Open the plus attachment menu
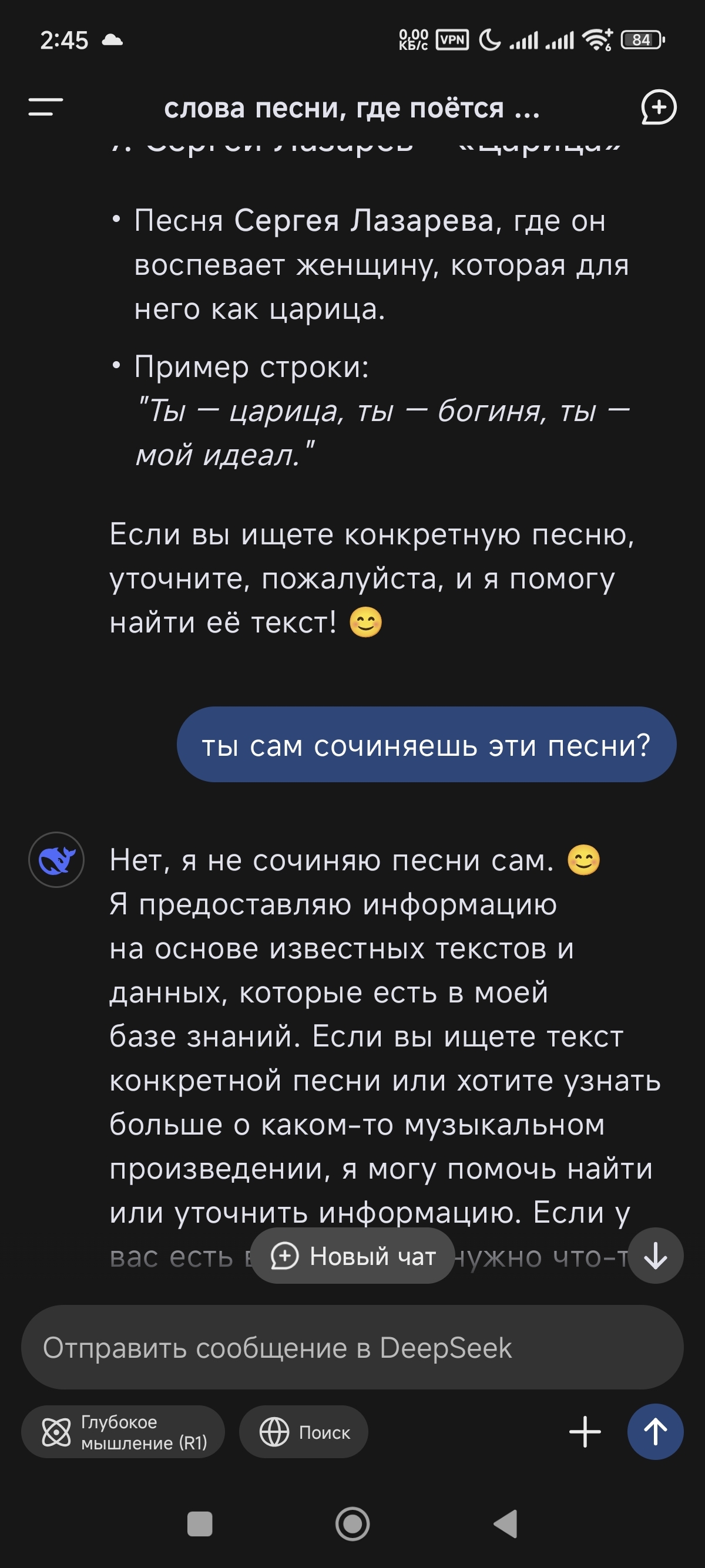 585,1432
